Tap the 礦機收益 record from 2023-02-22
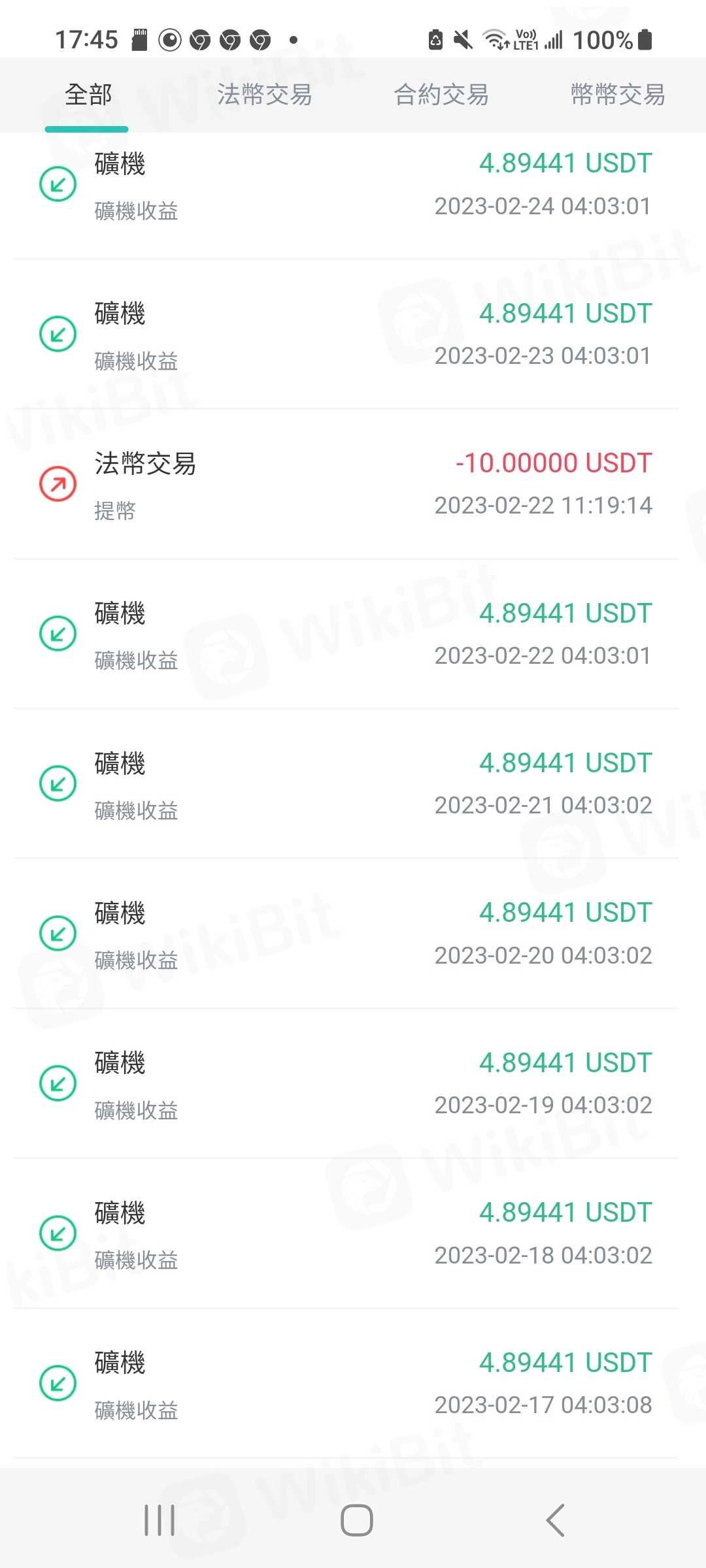Viewport: 706px width, 1568px height. point(346,634)
